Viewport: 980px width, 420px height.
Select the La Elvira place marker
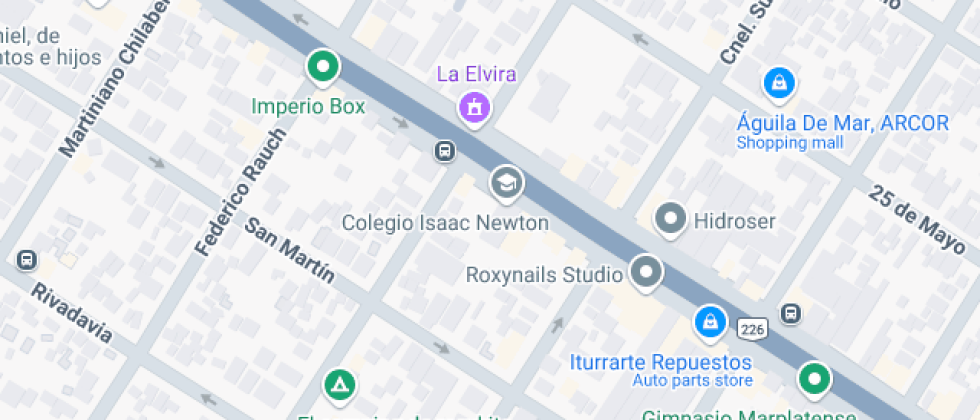click(x=474, y=106)
